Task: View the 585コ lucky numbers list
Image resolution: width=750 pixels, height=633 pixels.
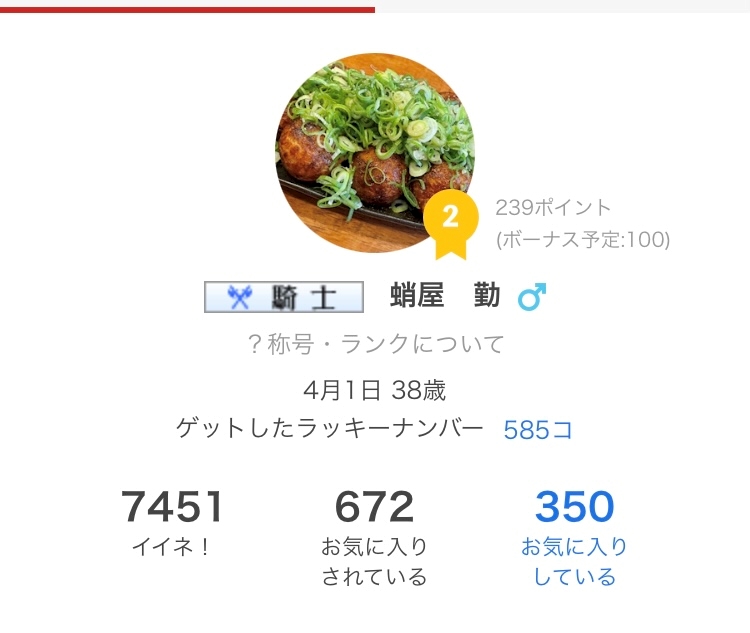Action: coord(538,430)
